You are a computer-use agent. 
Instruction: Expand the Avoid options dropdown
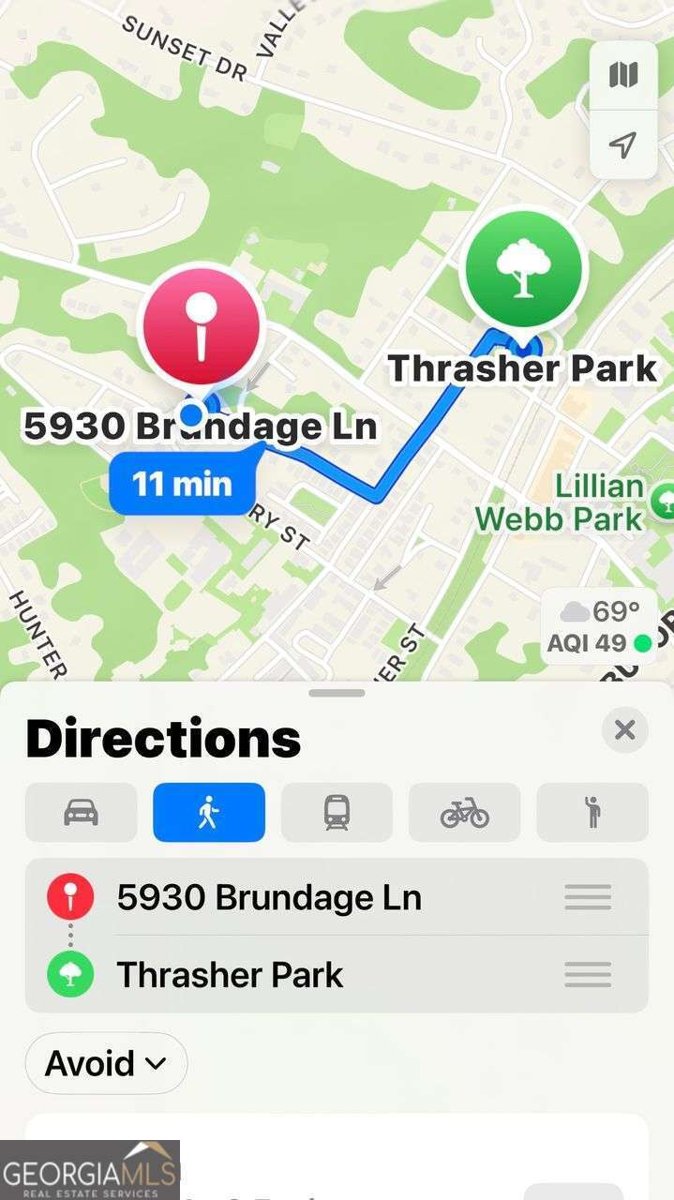tap(106, 1063)
